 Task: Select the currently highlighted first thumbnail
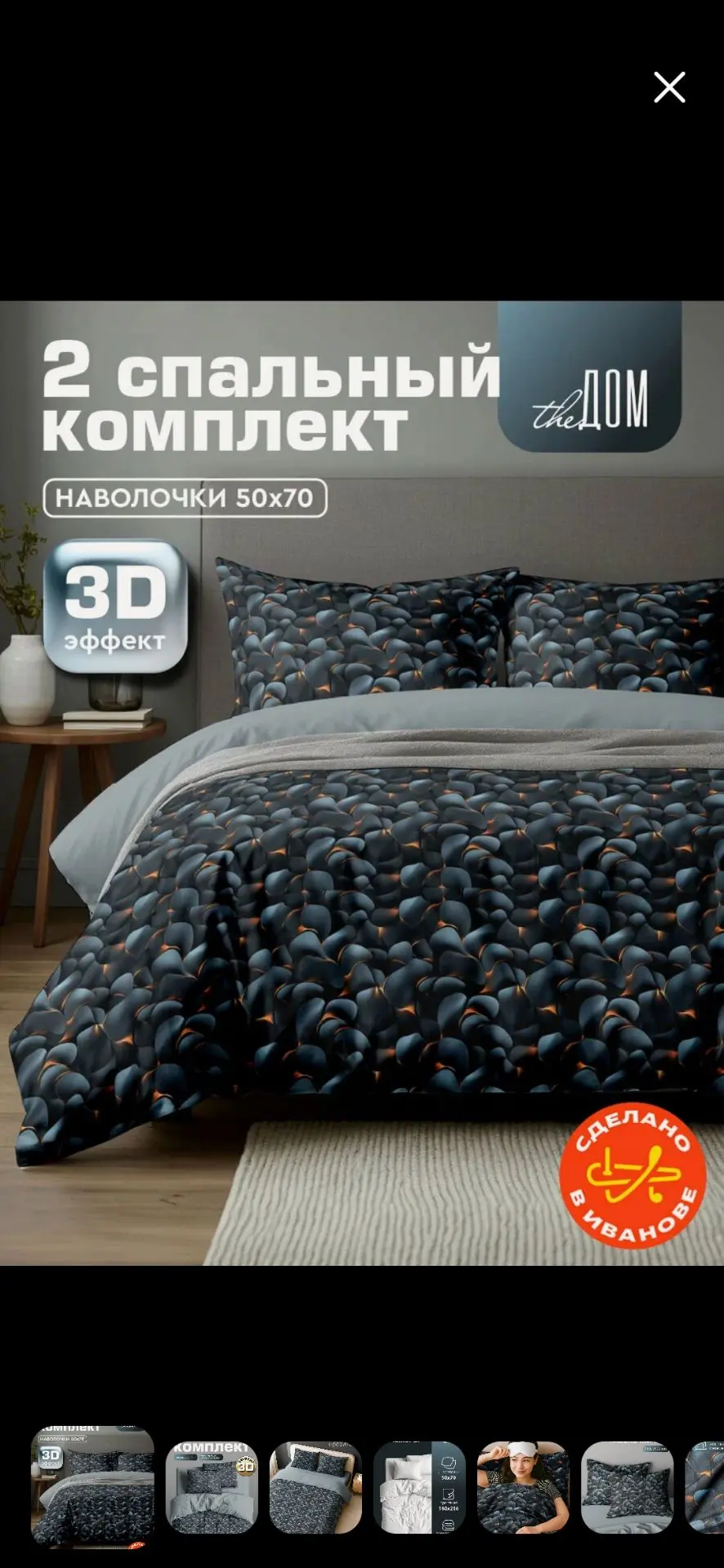92,1487
